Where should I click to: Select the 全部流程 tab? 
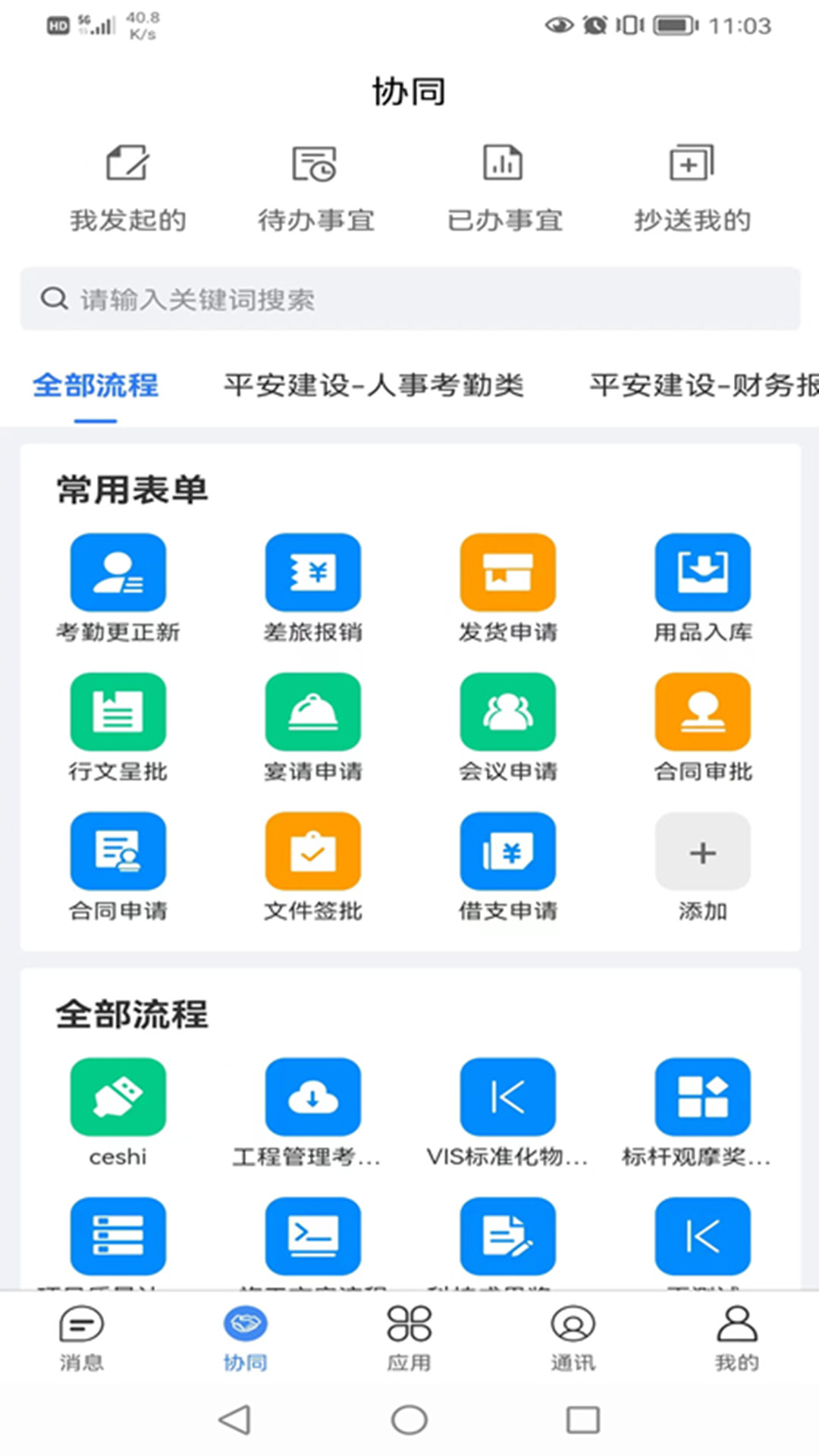(96, 385)
